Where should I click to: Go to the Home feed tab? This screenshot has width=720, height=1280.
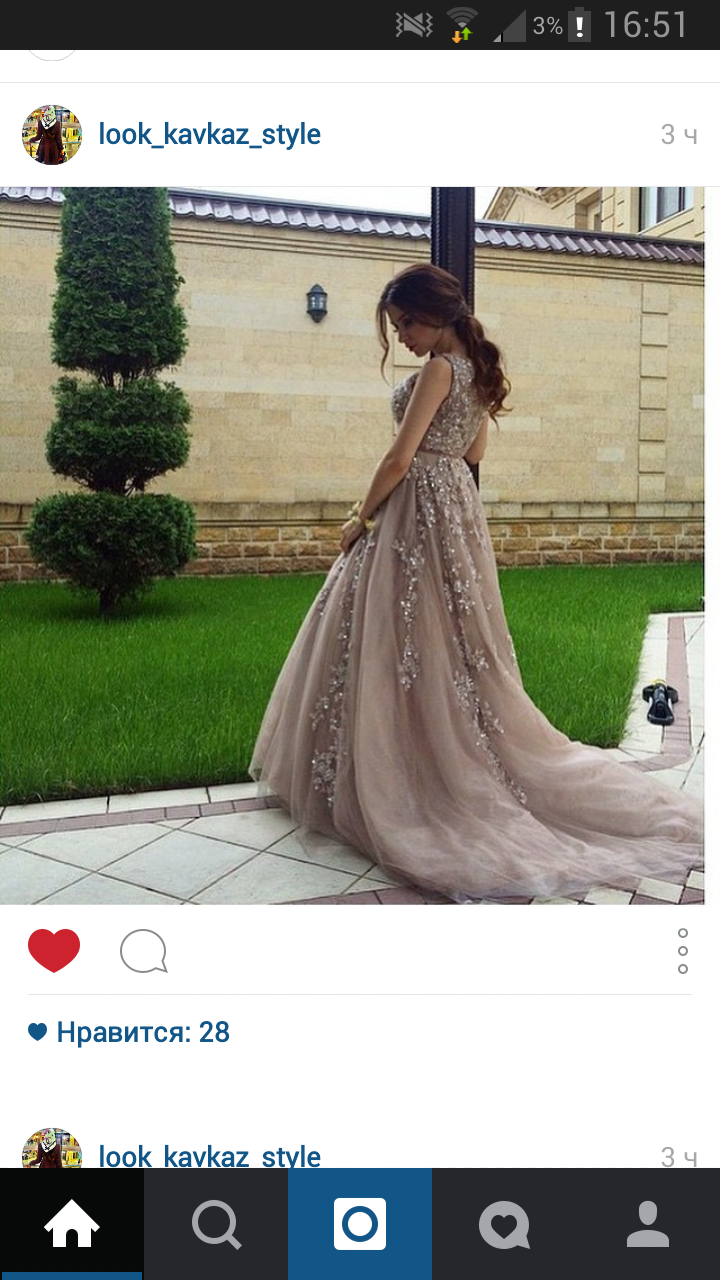point(72,1224)
